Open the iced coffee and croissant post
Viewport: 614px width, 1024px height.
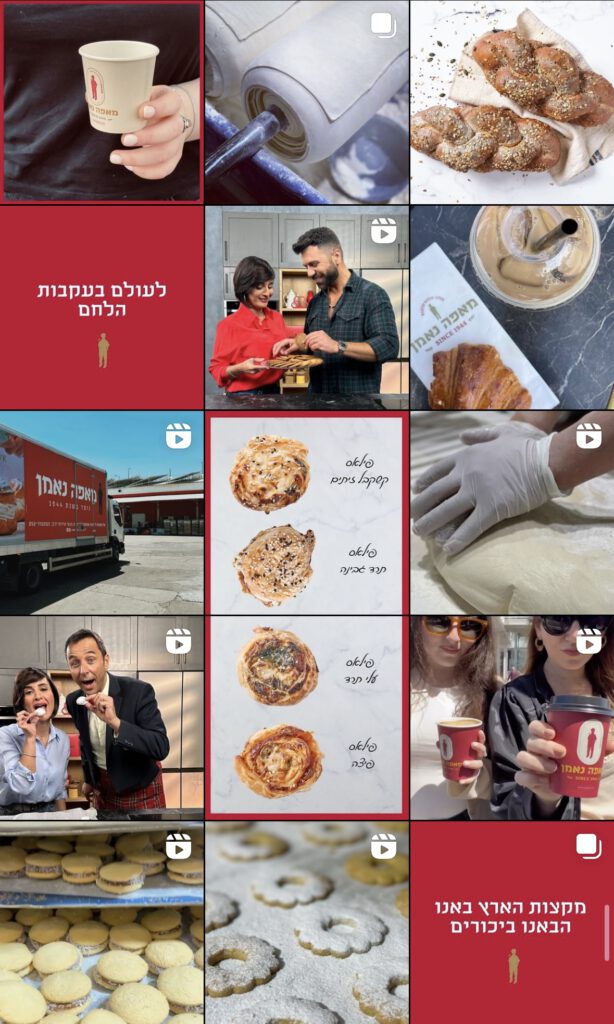[x=512, y=307]
